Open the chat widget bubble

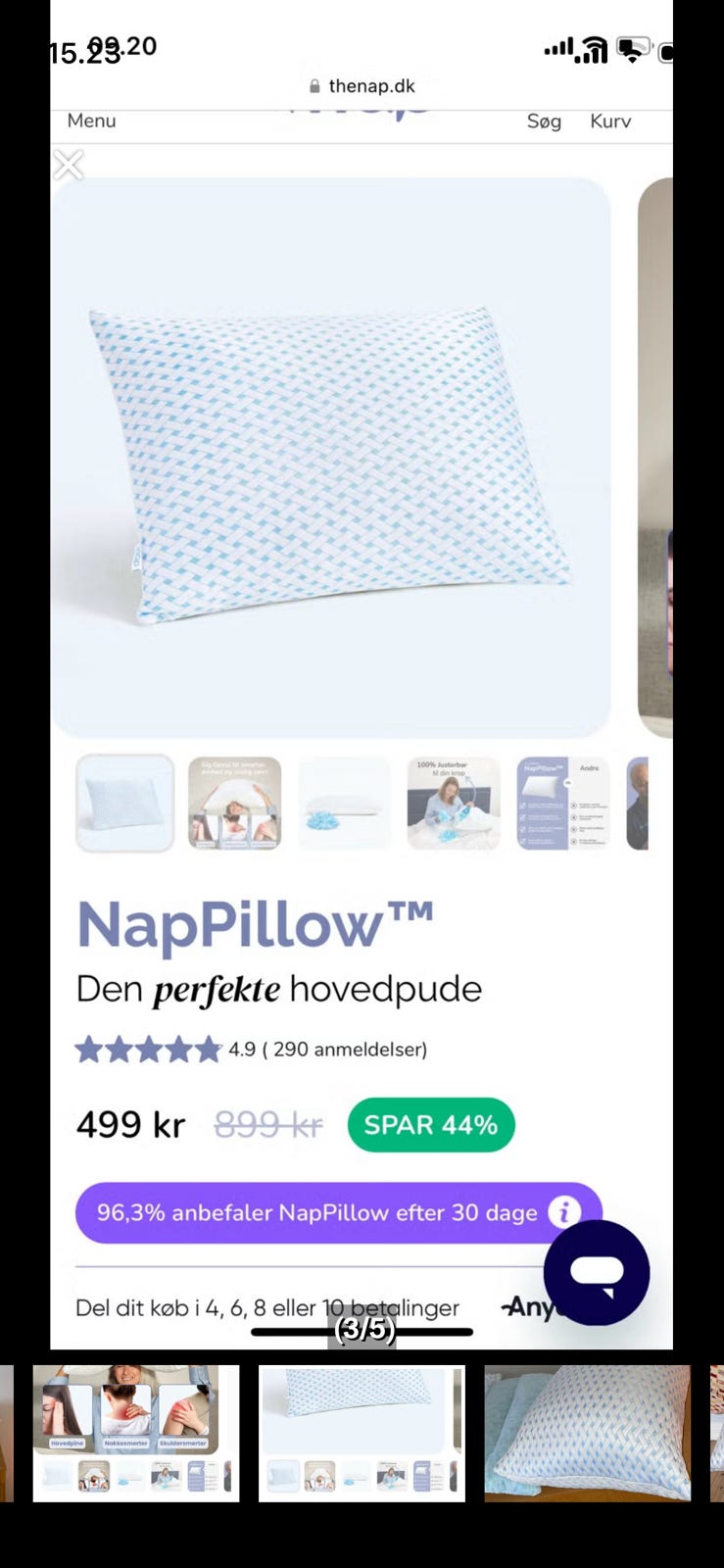point(596,1271)
